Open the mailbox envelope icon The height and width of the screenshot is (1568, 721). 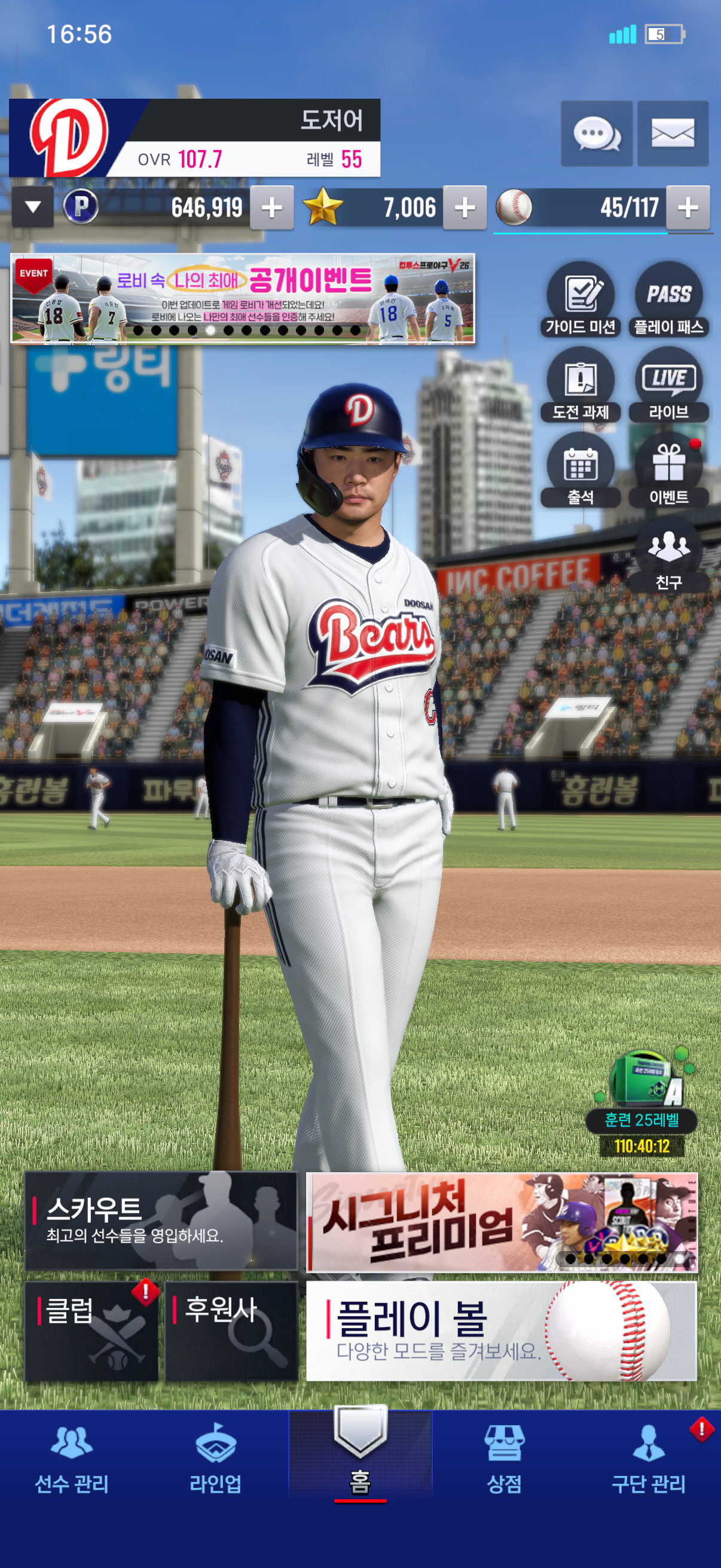click(673, 133)
